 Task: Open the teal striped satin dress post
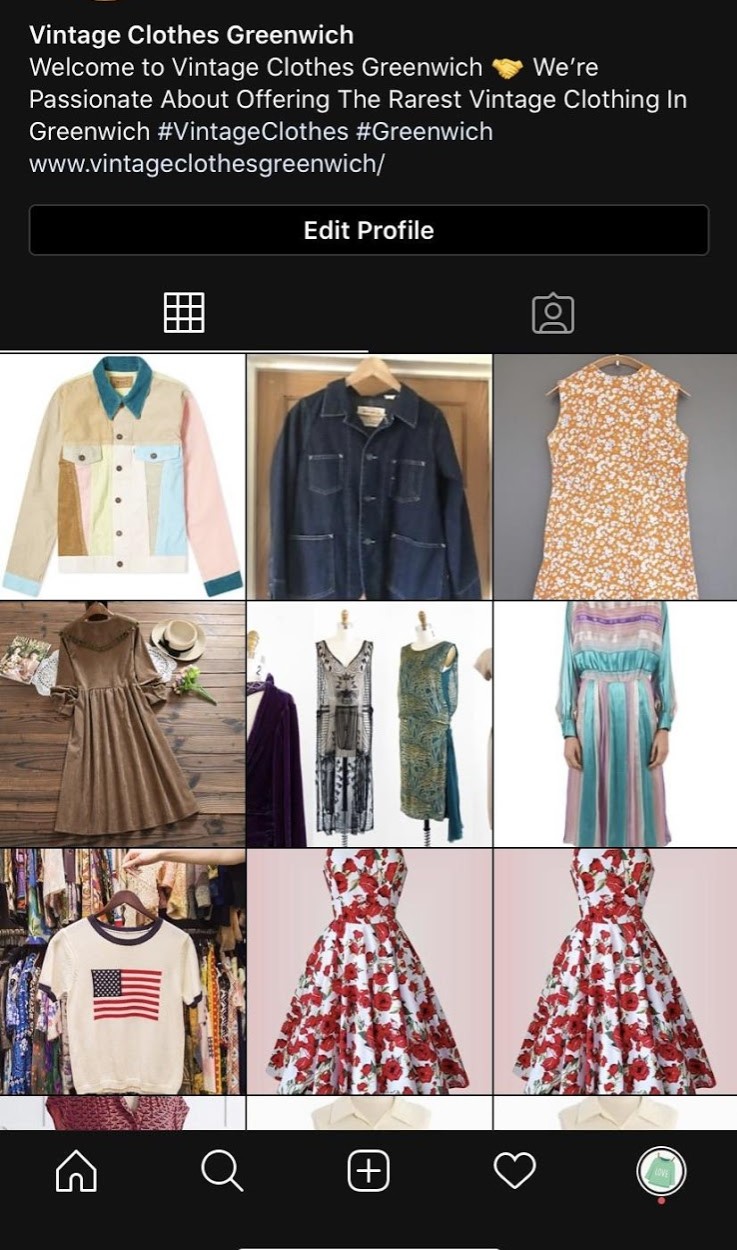click(615, 724)
